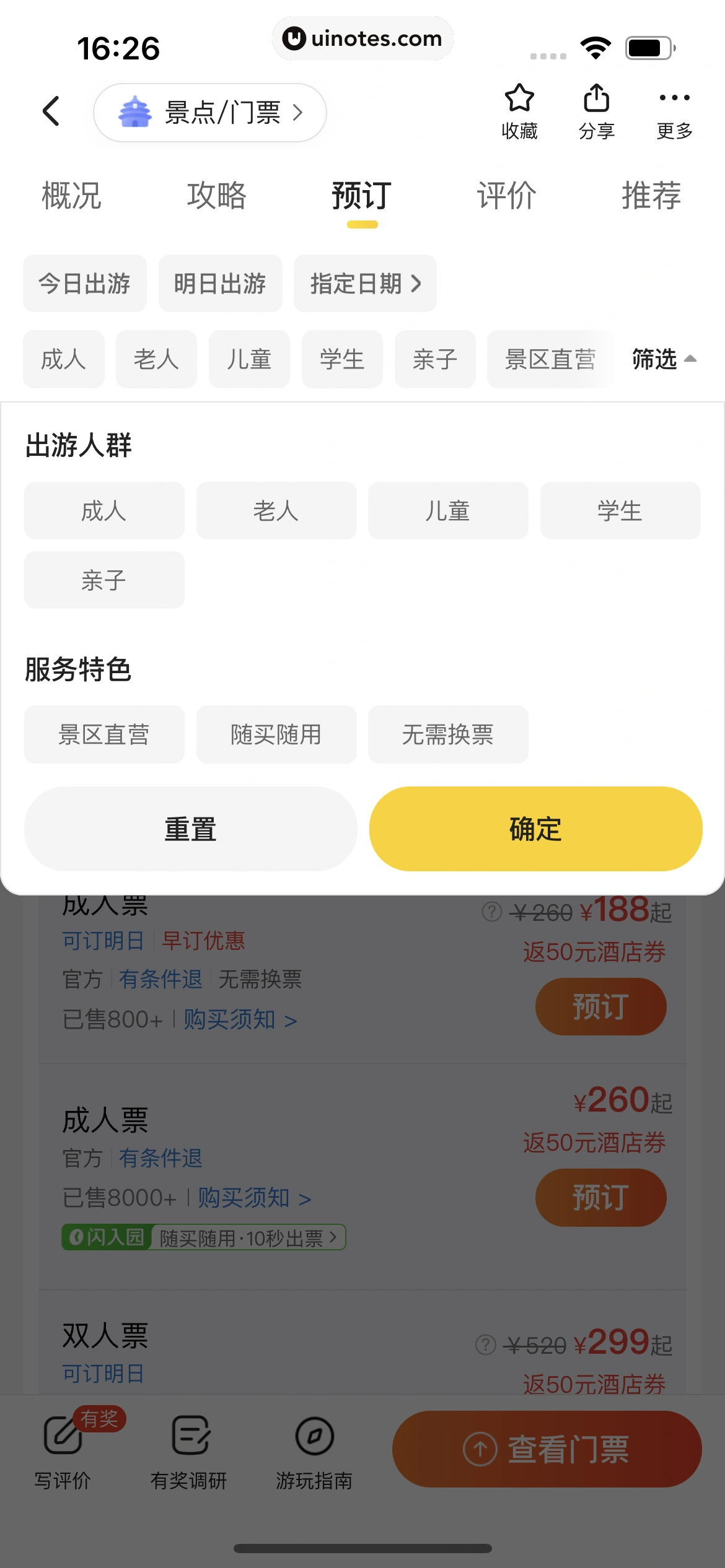Confirm the filters with 确定
The image size is (725, 1568).
pyautogui.click(x=535, y=829)
